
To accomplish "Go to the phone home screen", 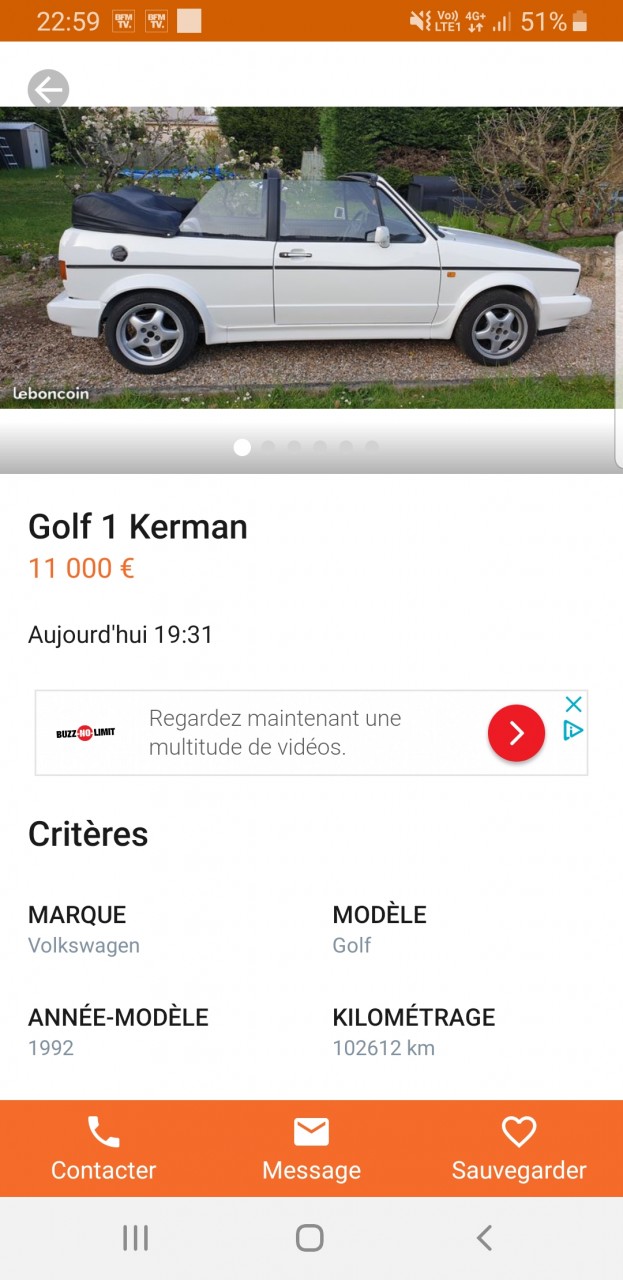I will 310,1238.
